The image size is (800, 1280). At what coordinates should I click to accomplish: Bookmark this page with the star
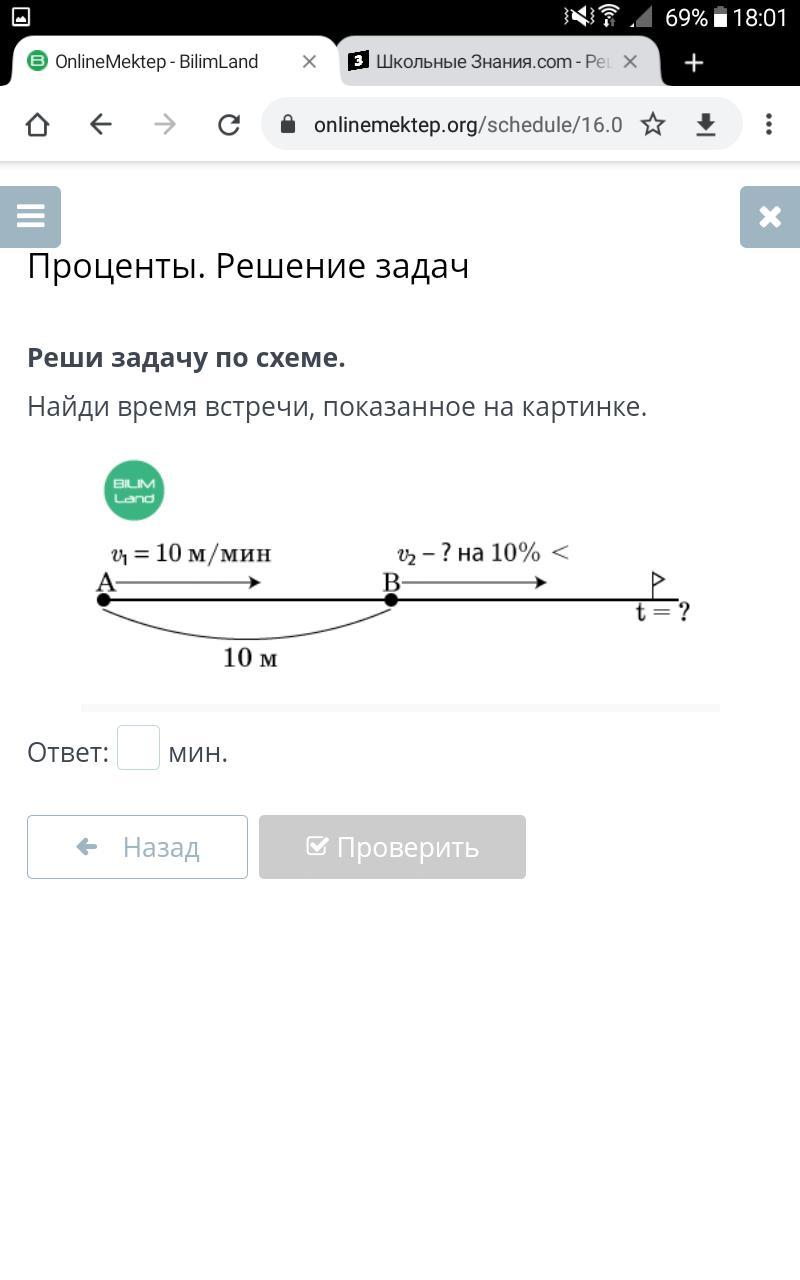pos(653,124)
